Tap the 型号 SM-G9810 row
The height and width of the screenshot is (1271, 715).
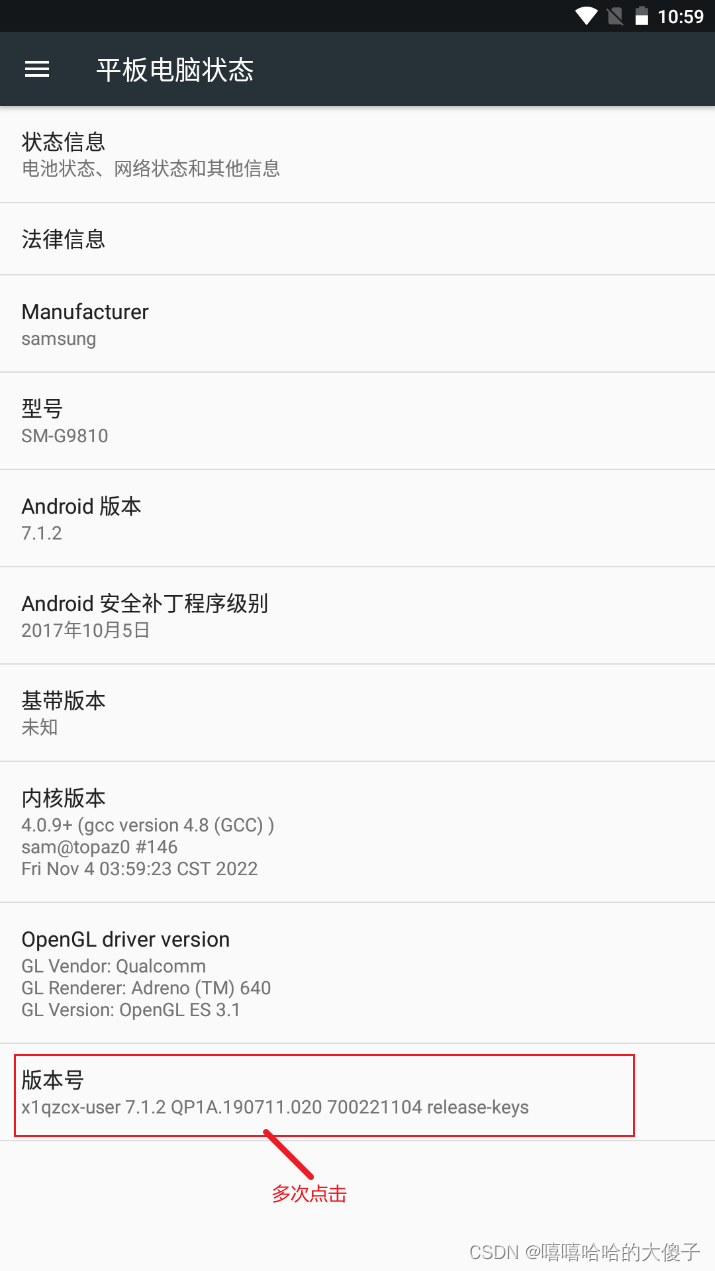click(357, 421)
